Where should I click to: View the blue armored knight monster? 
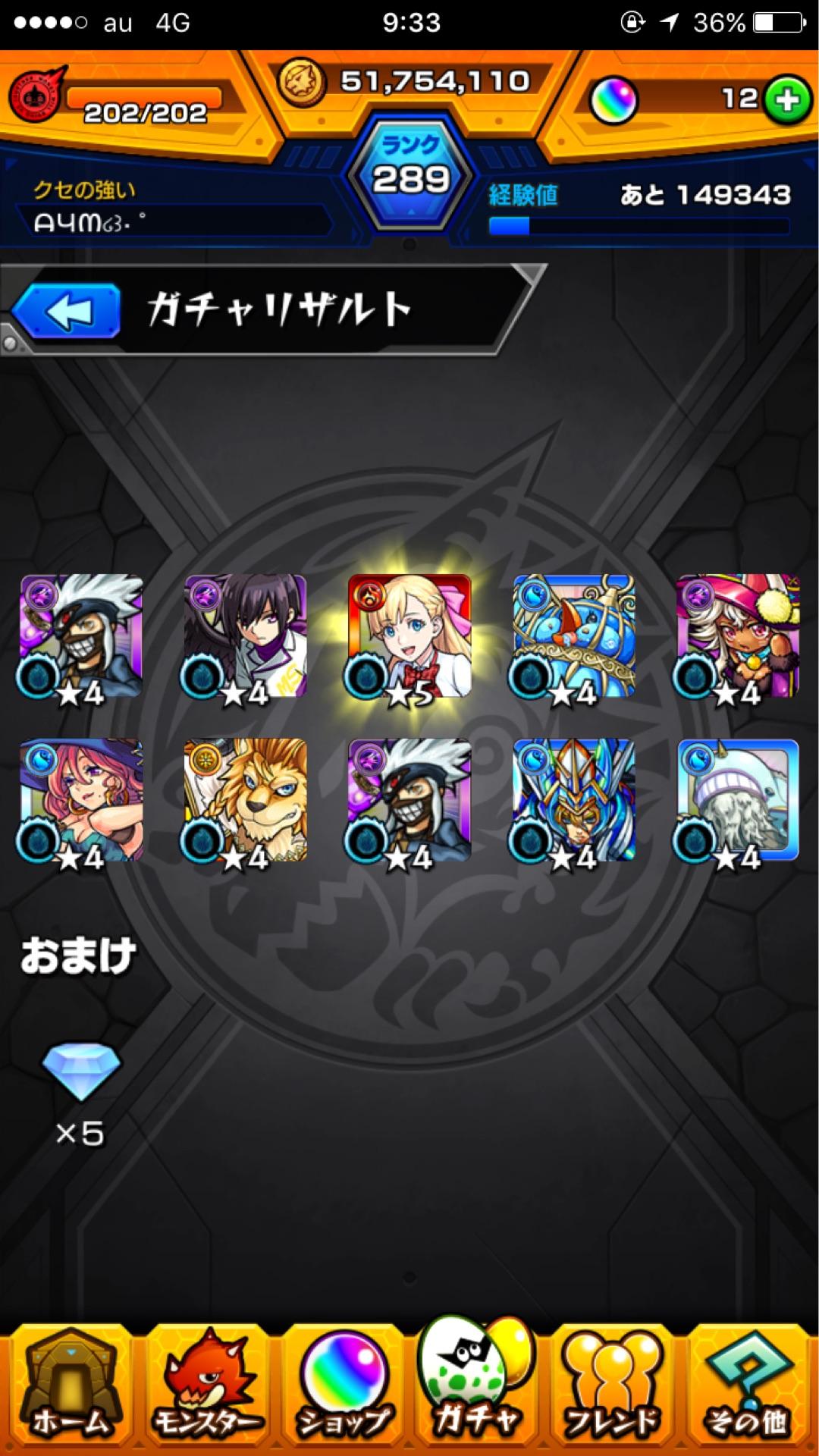click(x=574, y=800)
